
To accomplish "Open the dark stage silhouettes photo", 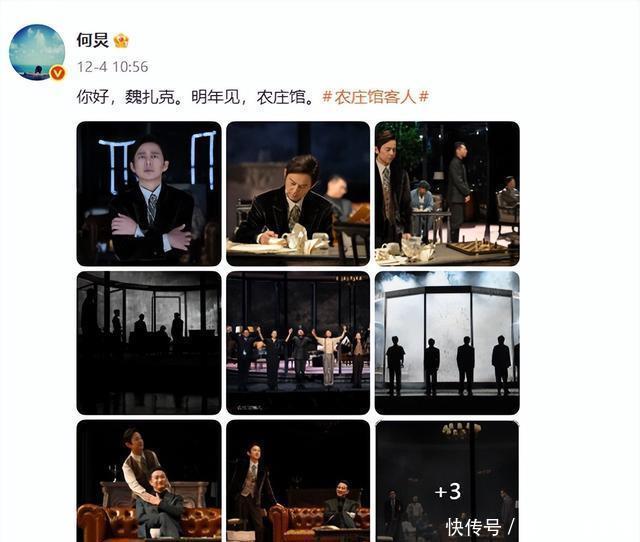I will tap(149, 342).
